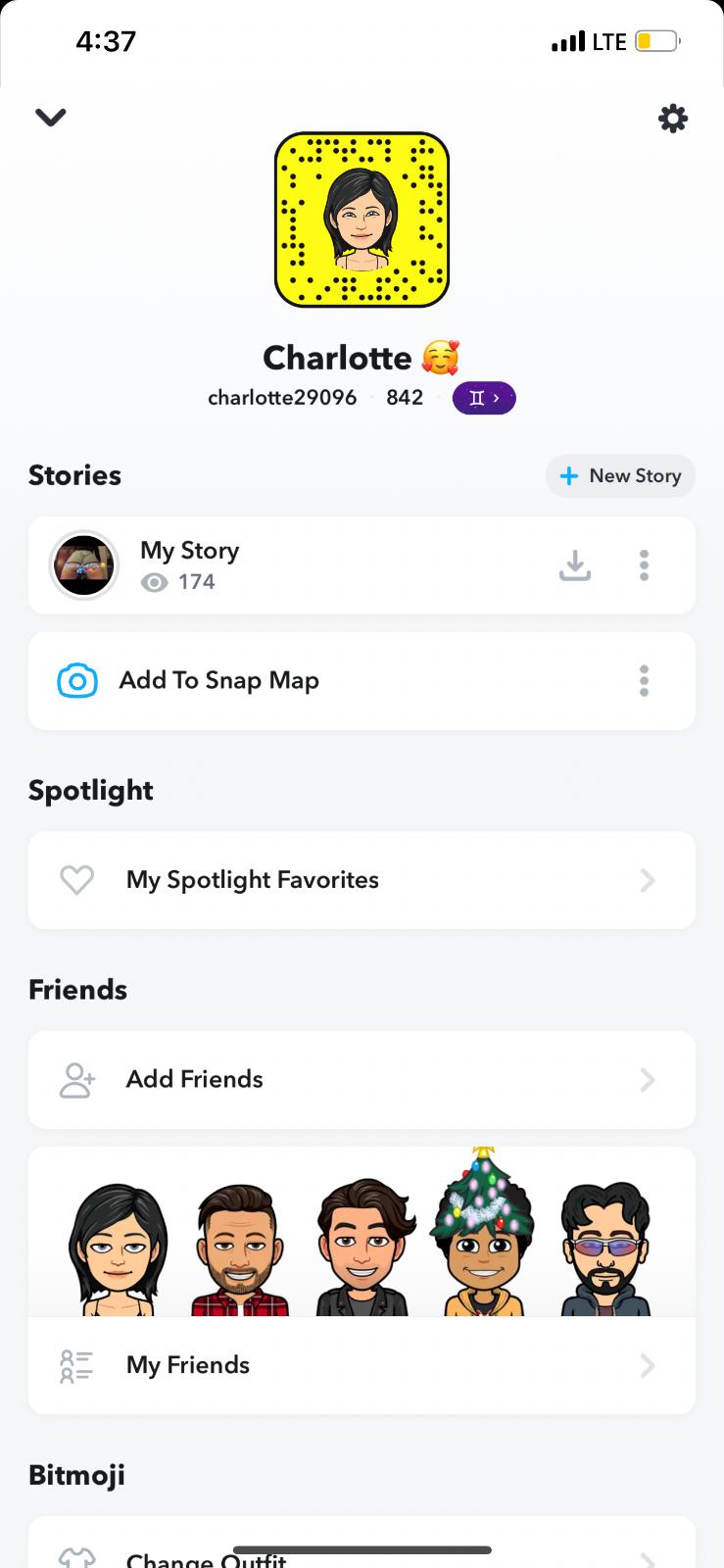Create a New Story
This screenshot has height=1568, width=724.
tap(620, 476)
